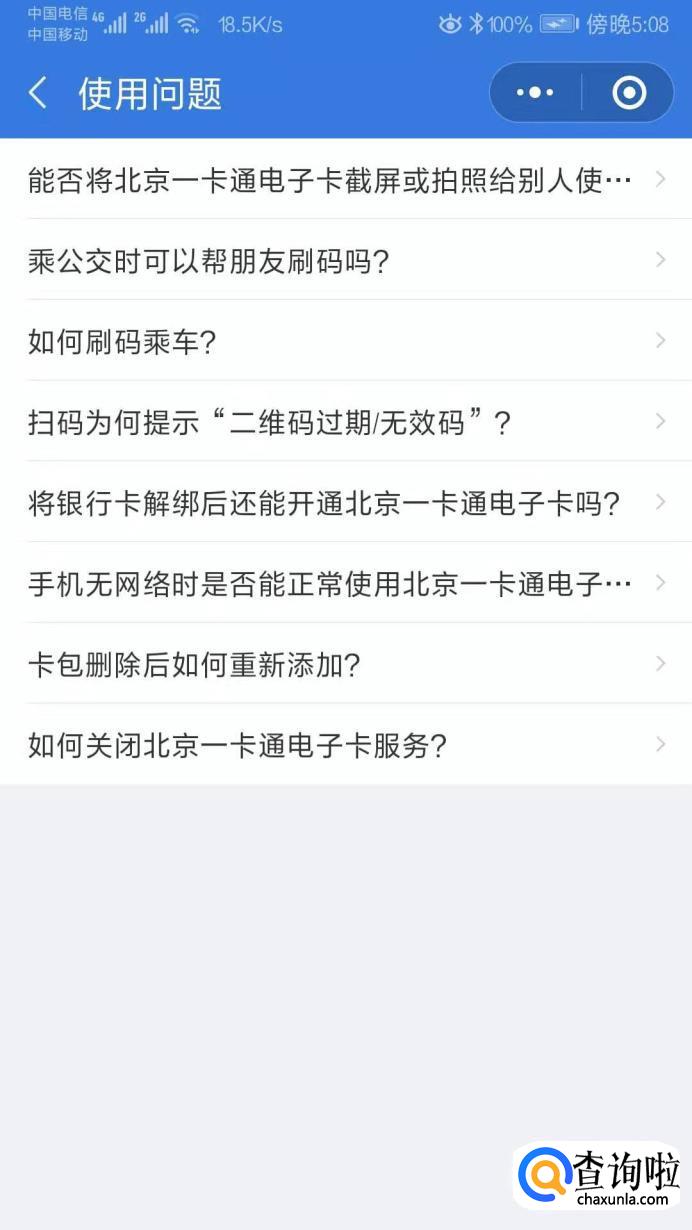Close the mini program with the circle button
692x1230 pixels.
pos(629,93)
